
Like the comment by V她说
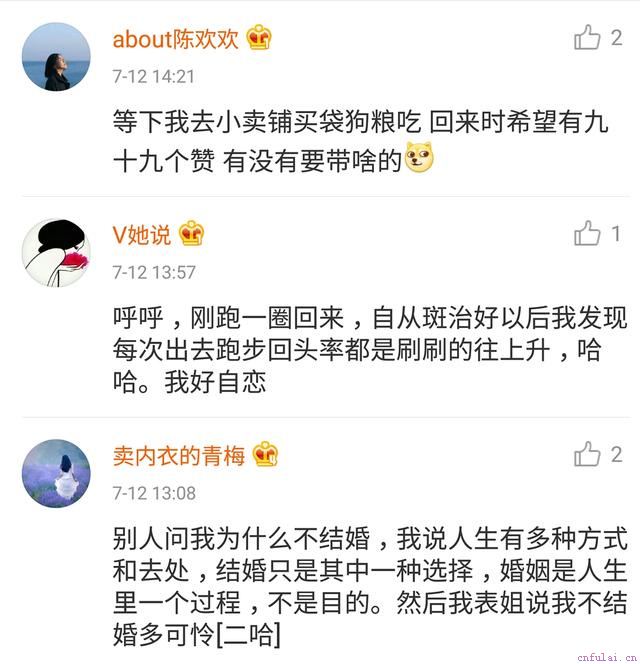pyautogui.click(x=587, y=235)
